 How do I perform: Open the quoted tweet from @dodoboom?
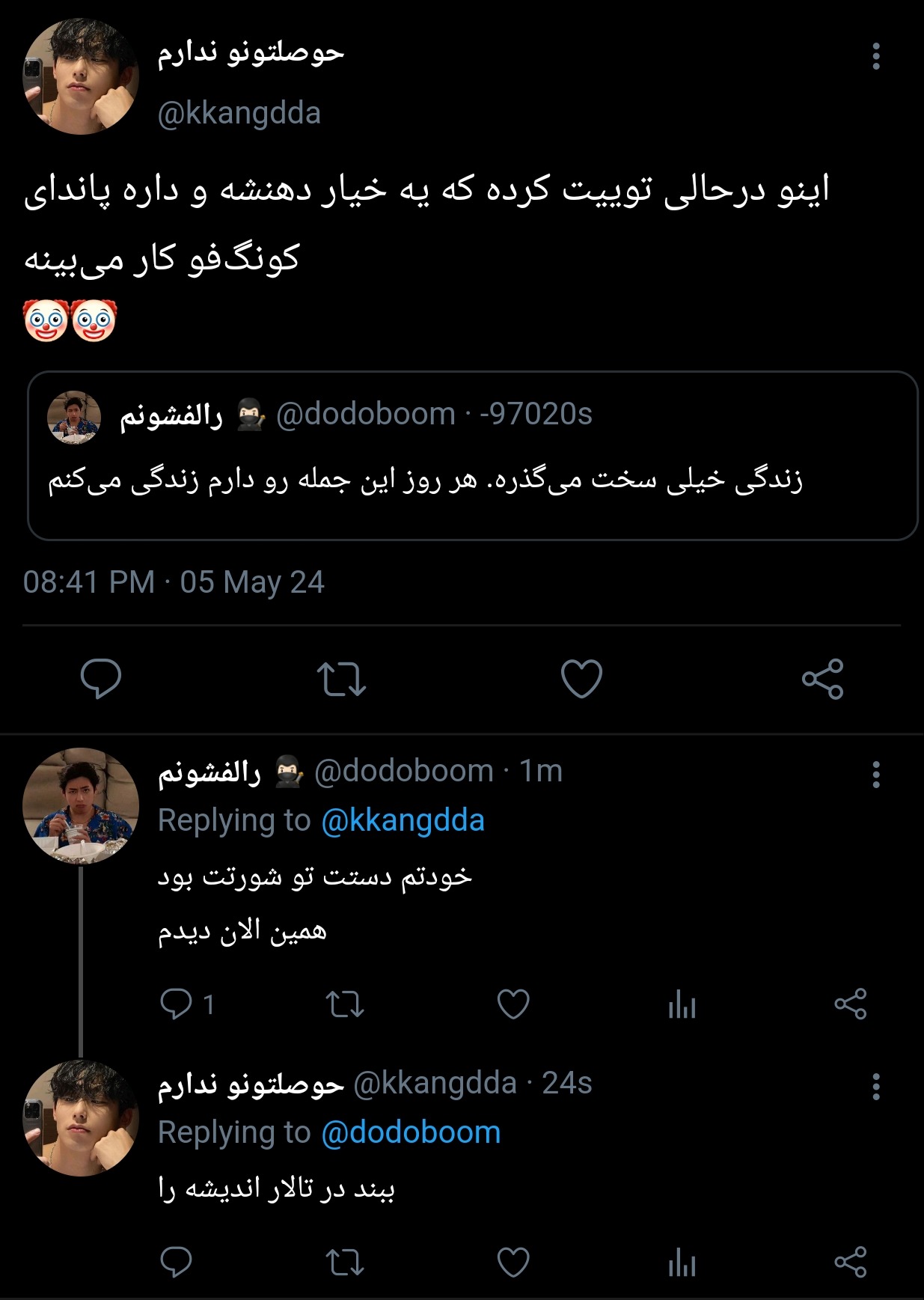(471, 455)
